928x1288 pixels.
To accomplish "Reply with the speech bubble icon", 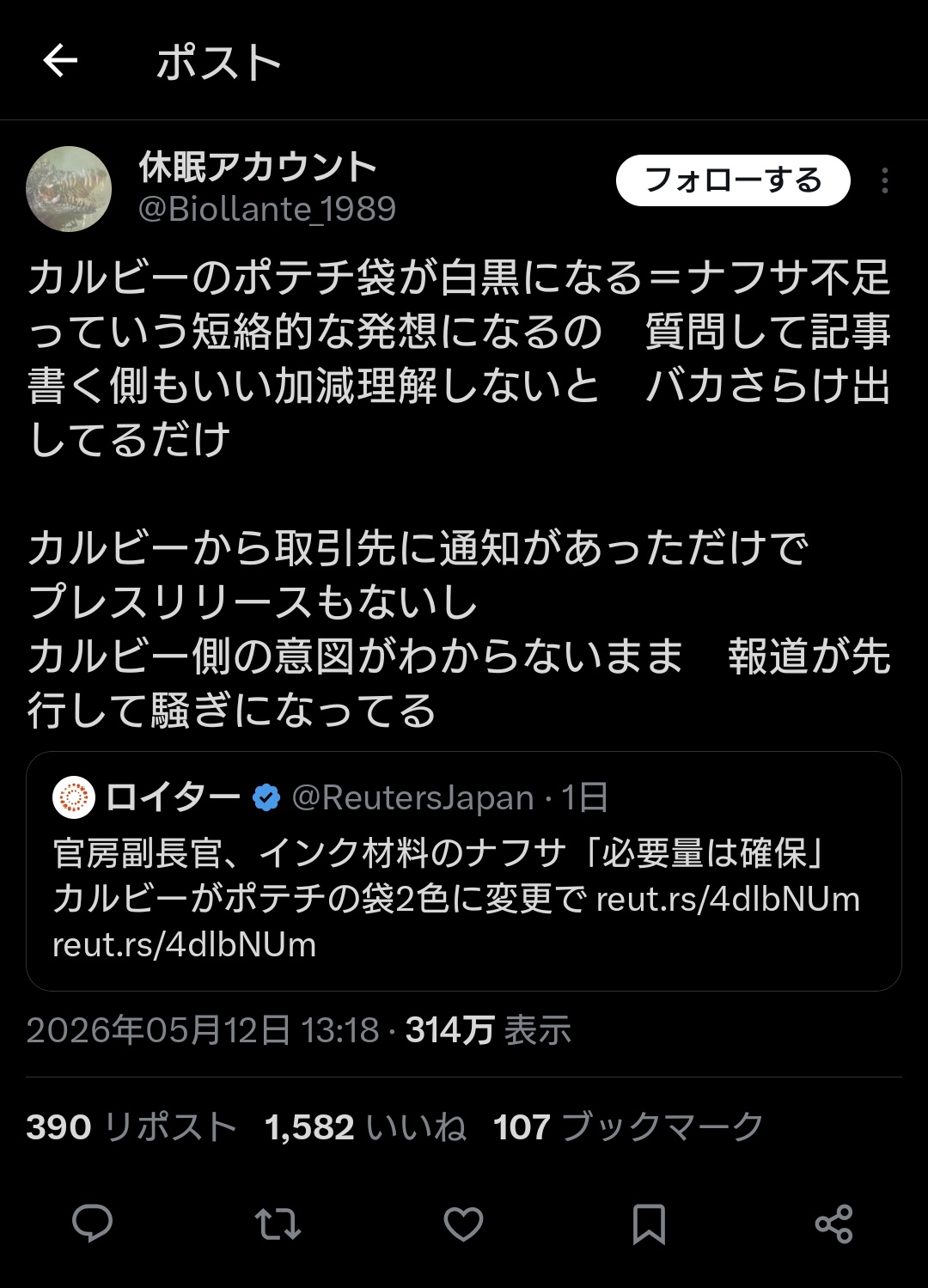I will pos(93,1224).
